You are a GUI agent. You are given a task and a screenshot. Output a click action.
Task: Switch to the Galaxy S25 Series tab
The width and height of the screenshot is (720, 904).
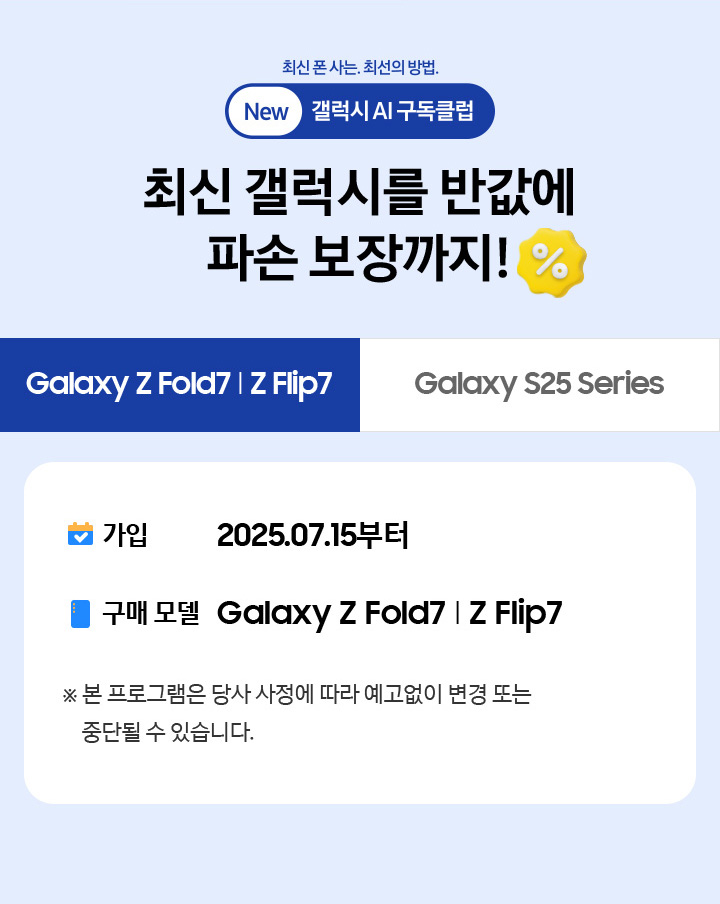tap(539, 385)
